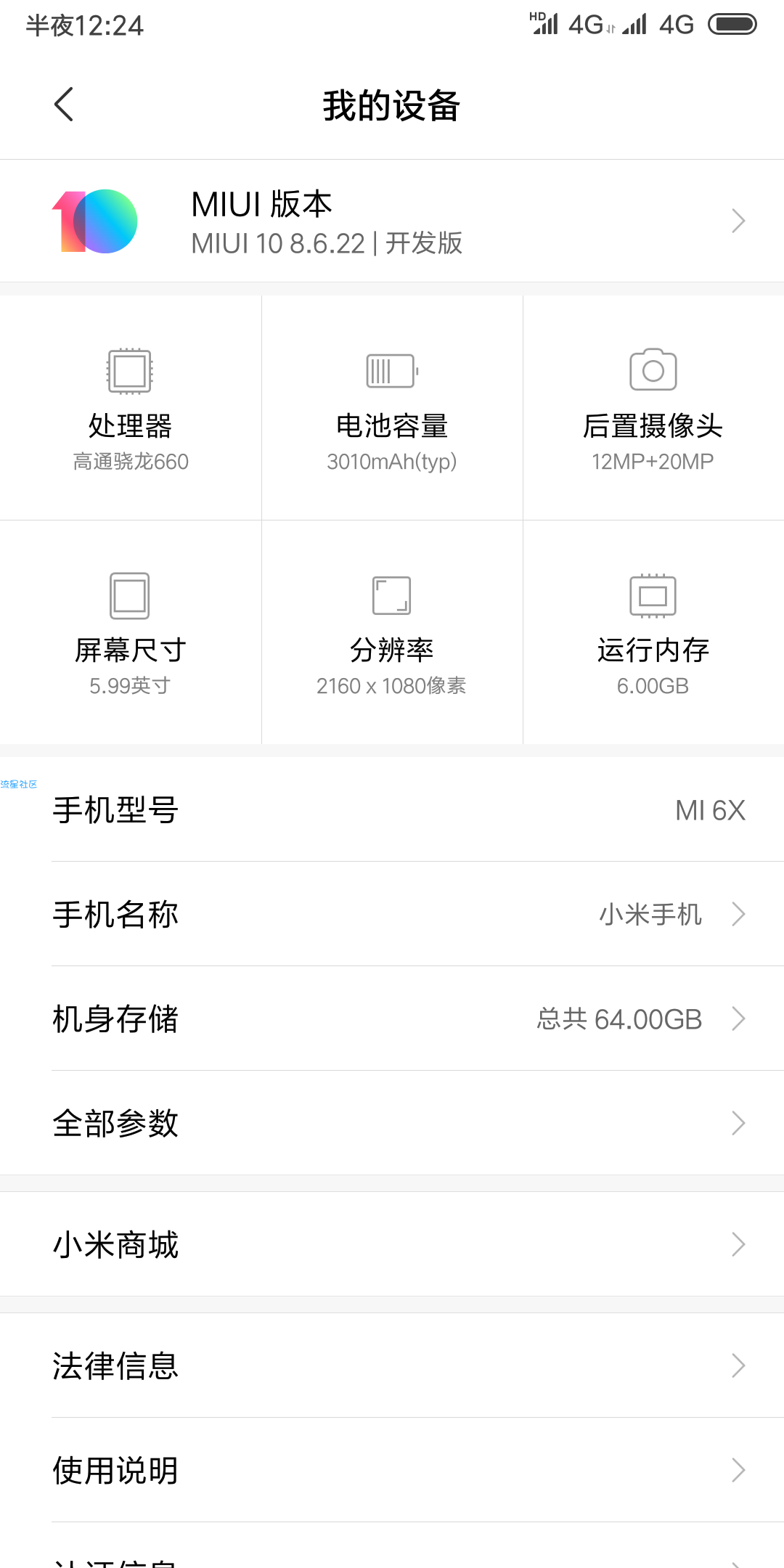Open 手机名称 setting
The height and width of the screenshot is (1568, 784).
[x=392, y=914]
